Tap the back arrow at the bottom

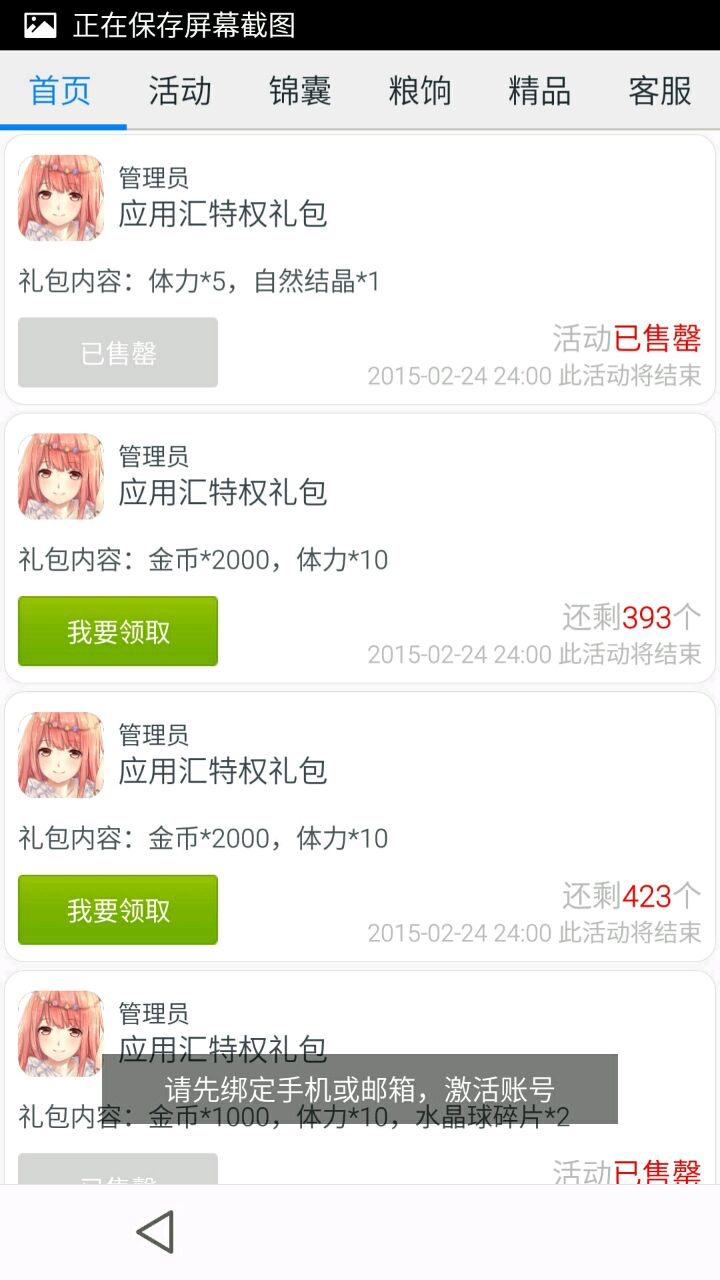pos(156,1231)
